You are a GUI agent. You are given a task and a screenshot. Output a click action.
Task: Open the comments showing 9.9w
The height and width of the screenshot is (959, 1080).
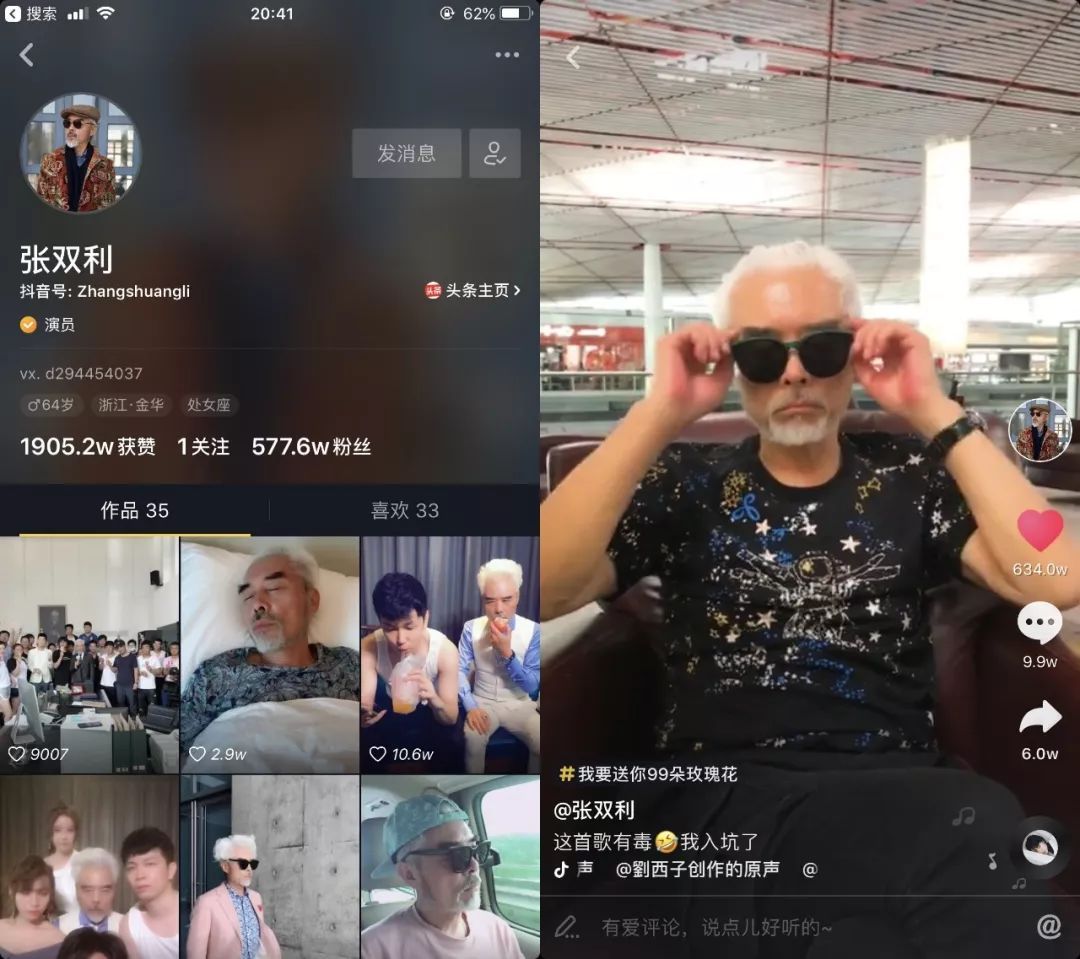click(1039, 624)
